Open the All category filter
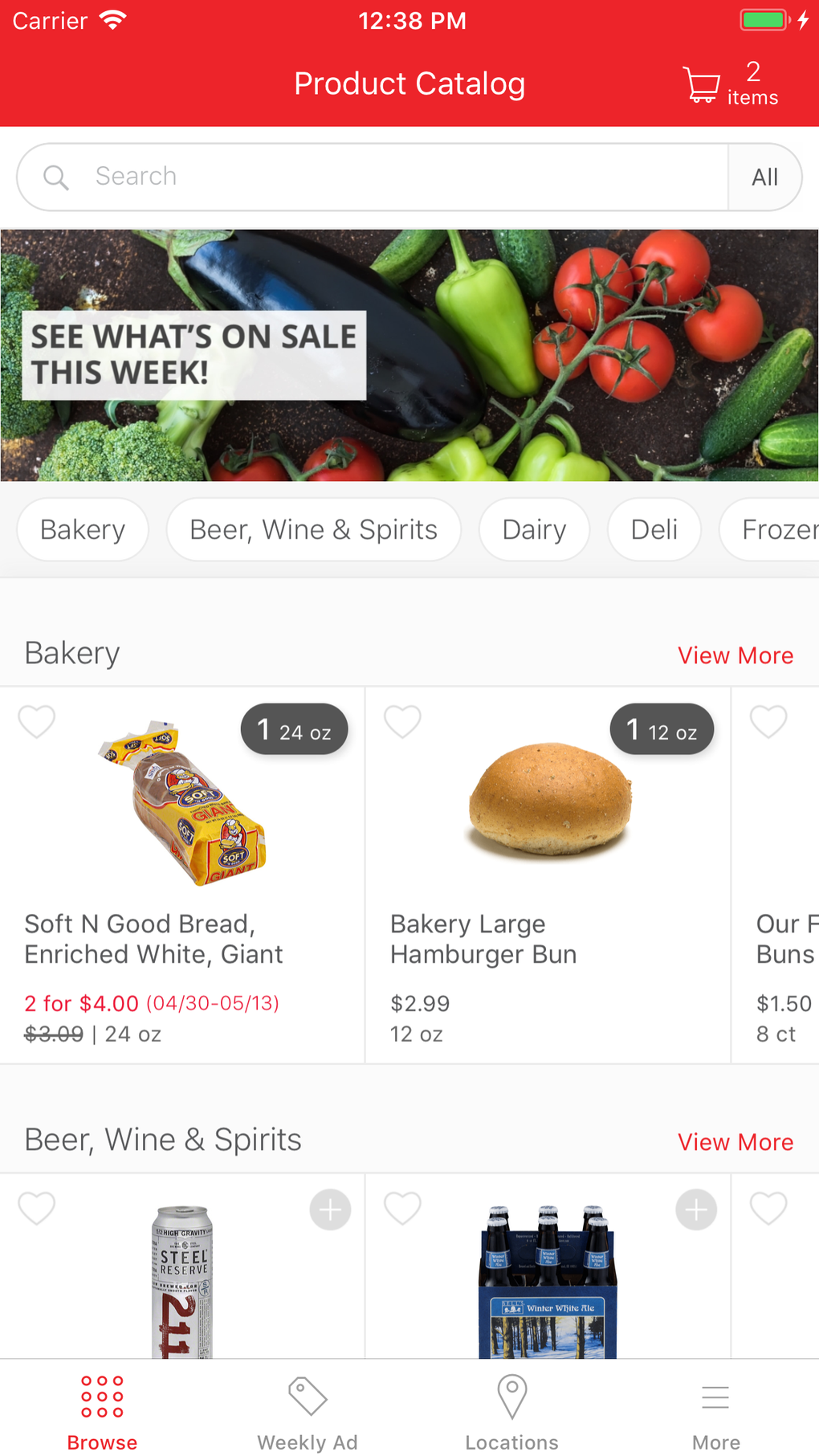Image resolution: width=819 pixels, height=1456 pixels. coord(764,177)
